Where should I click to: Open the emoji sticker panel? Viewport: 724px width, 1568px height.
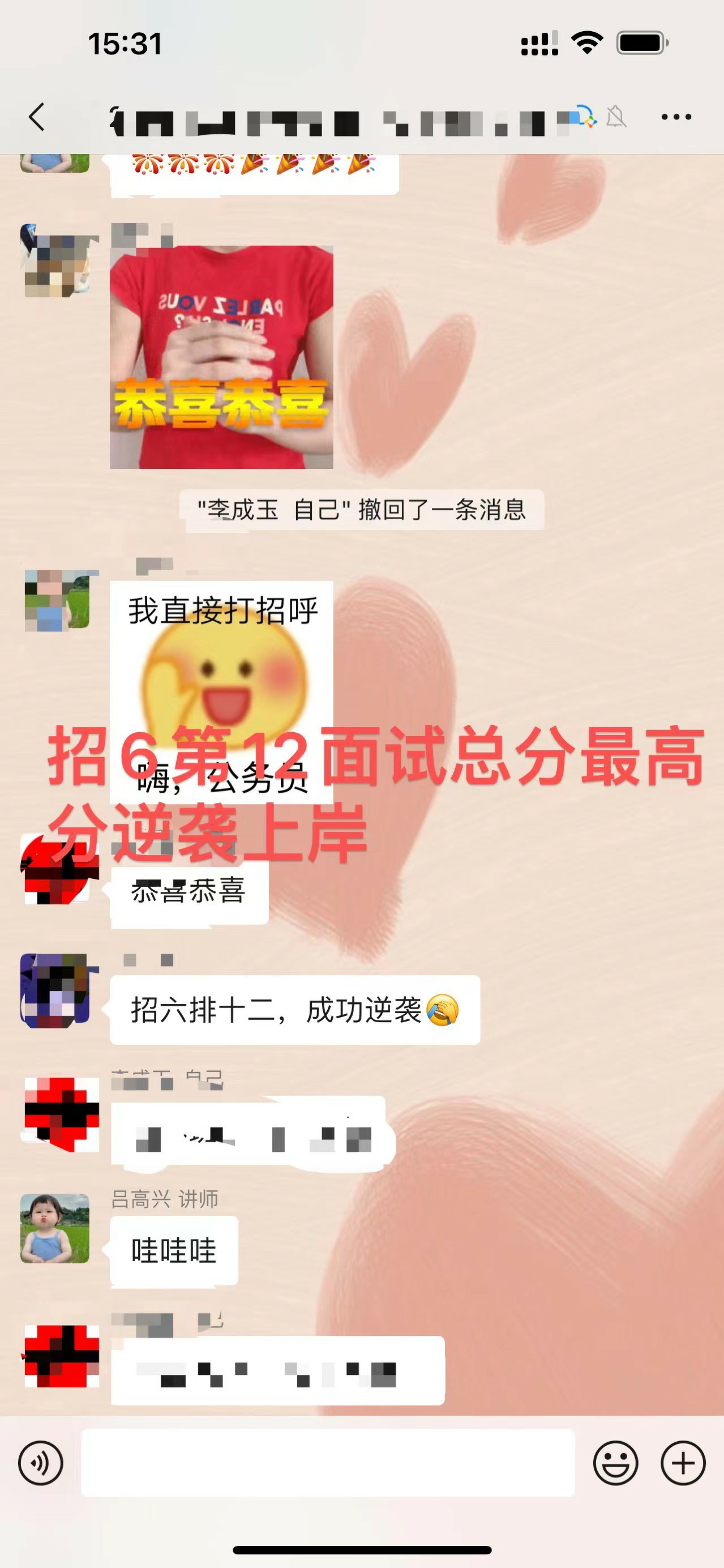tap(615, 1463)
